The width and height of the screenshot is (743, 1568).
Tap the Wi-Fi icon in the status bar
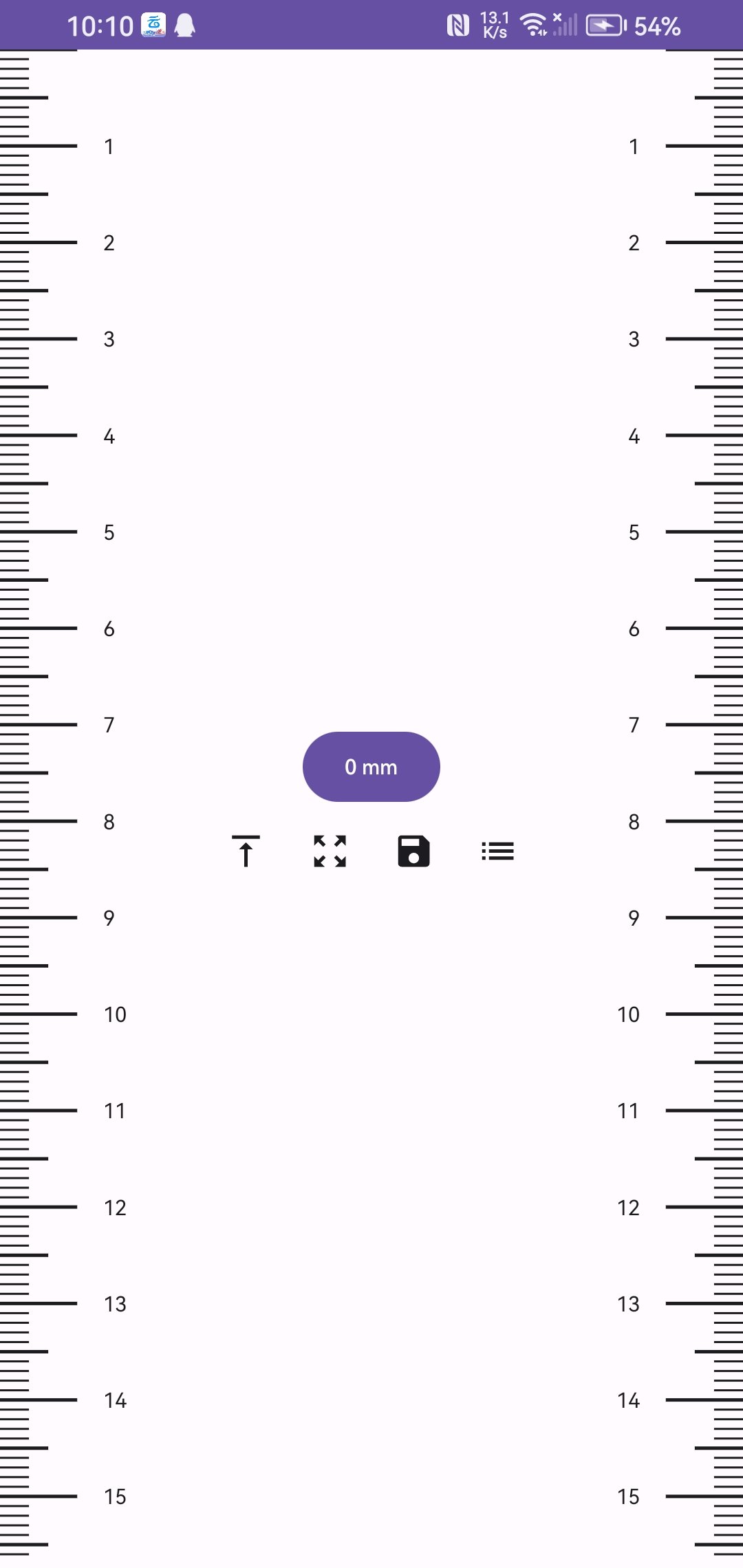(x=533, y=26)
